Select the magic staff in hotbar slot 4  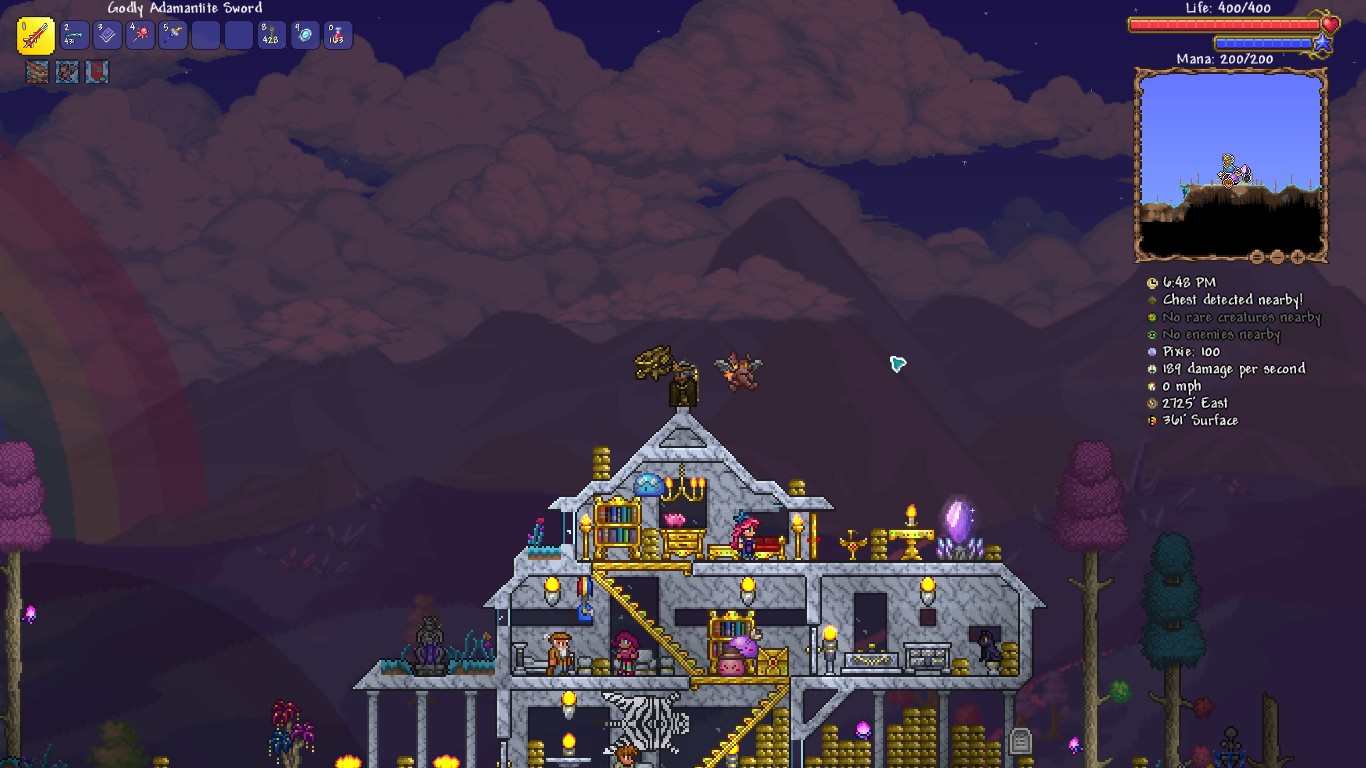coord(140,36)
